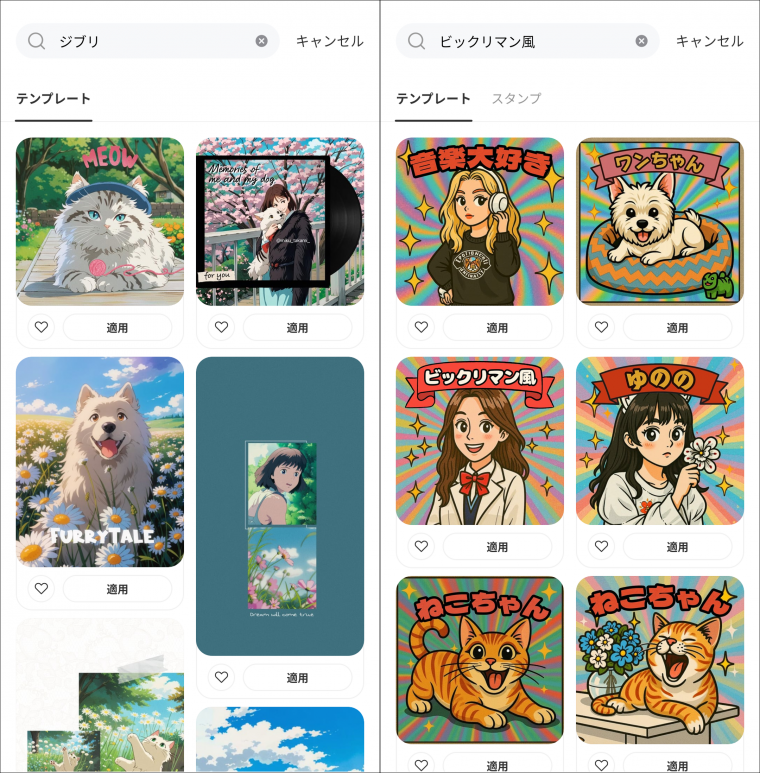
Task: Switch to the スタンプ tab
Action: 516,98
